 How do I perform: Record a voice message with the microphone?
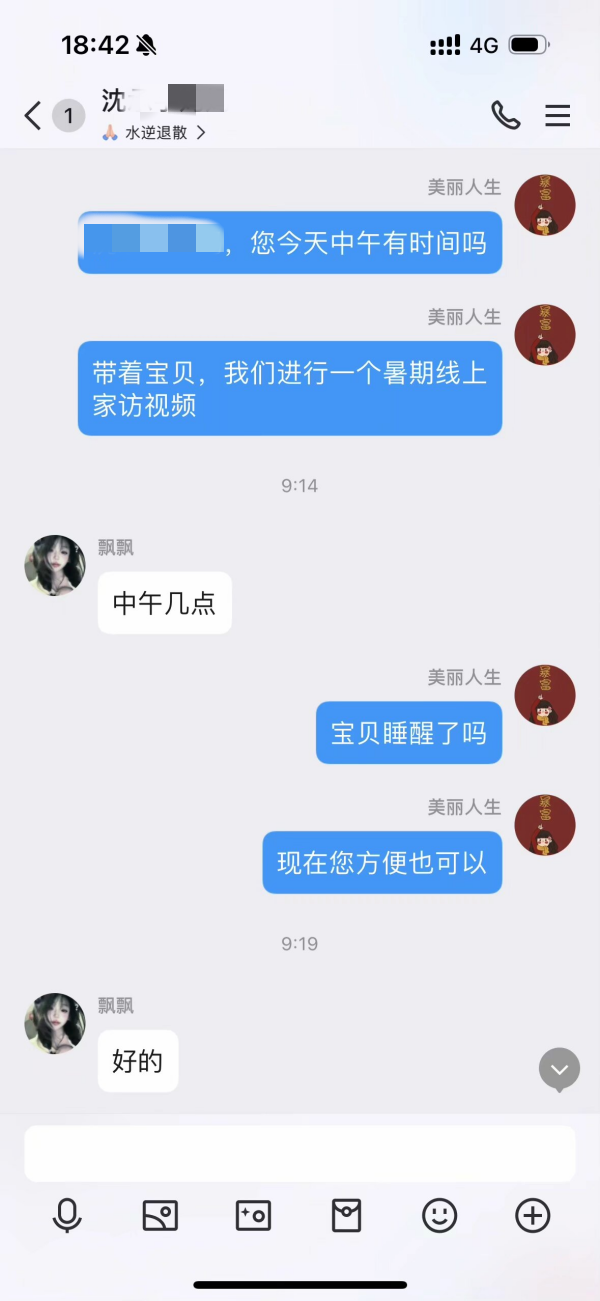(67, 1216)
